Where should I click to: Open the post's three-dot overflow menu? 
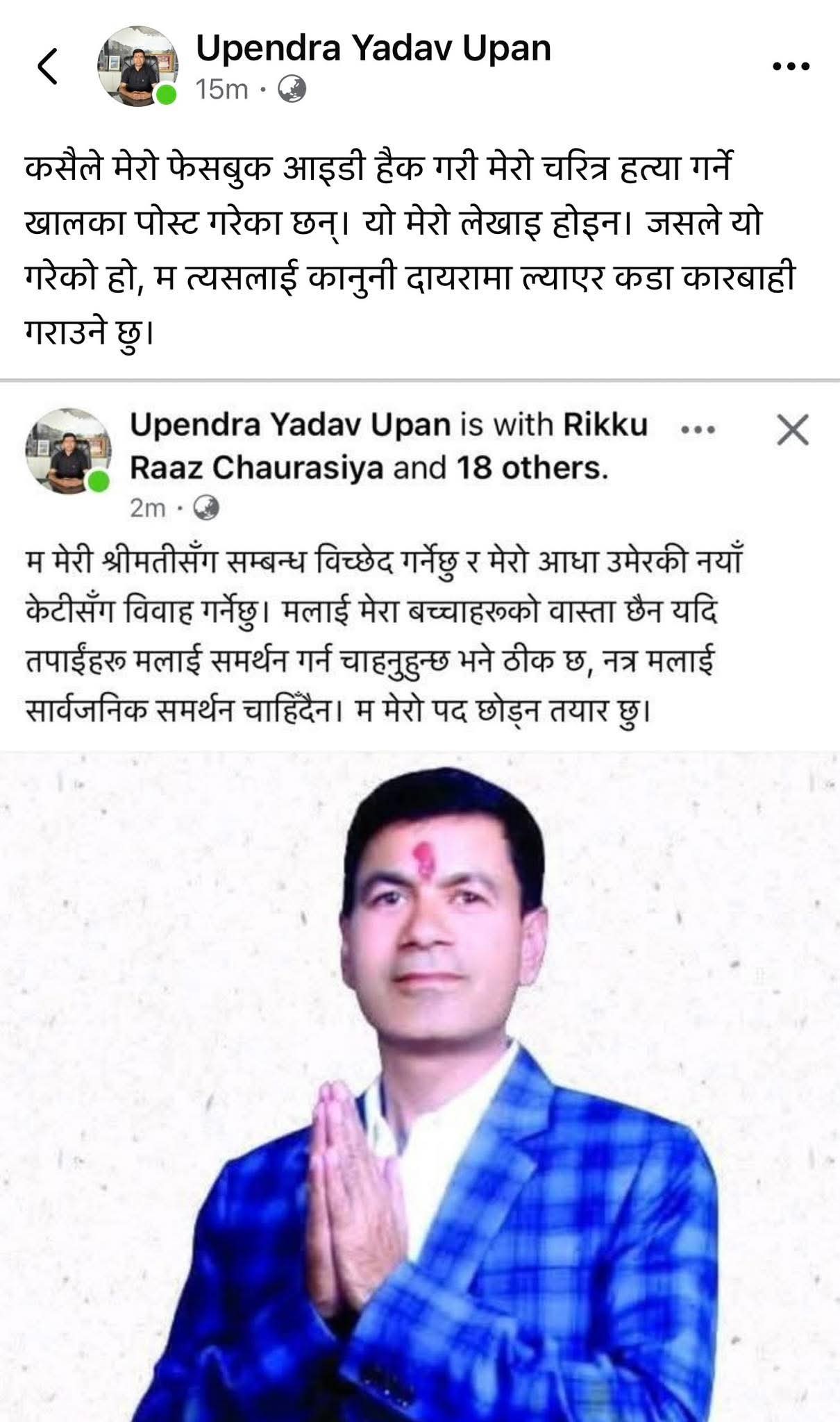(x=791, y=67)
